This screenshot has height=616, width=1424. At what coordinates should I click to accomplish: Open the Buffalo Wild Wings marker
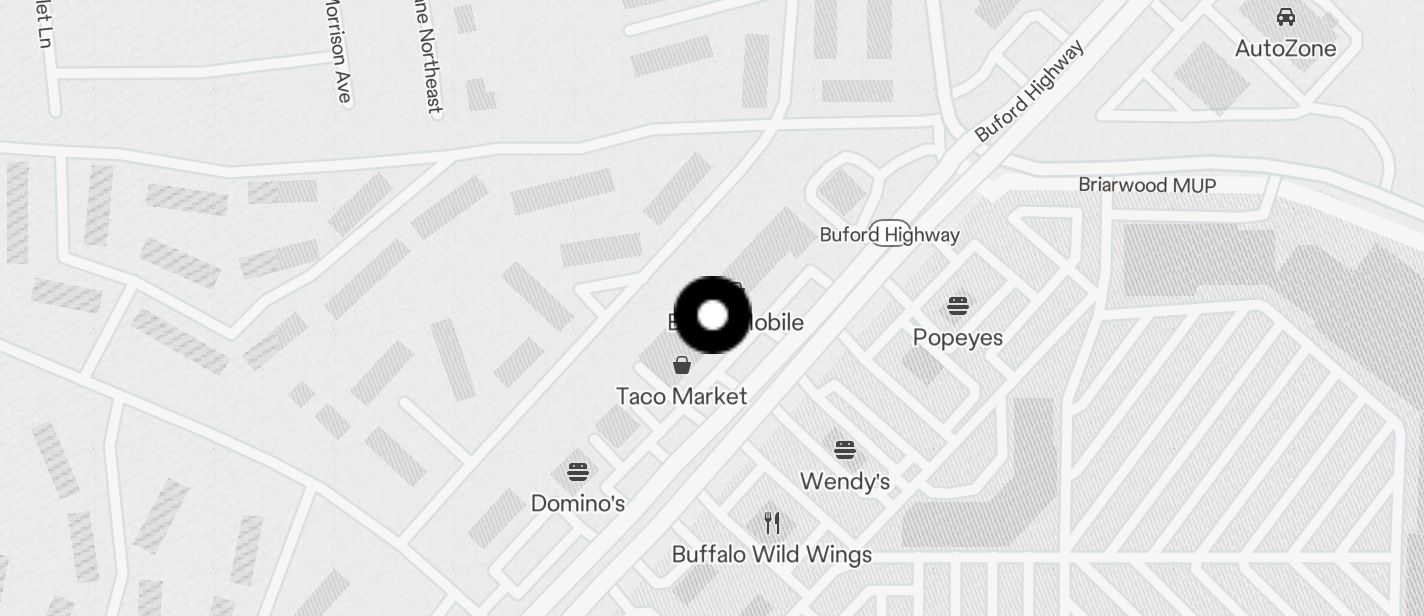point(772,523)
